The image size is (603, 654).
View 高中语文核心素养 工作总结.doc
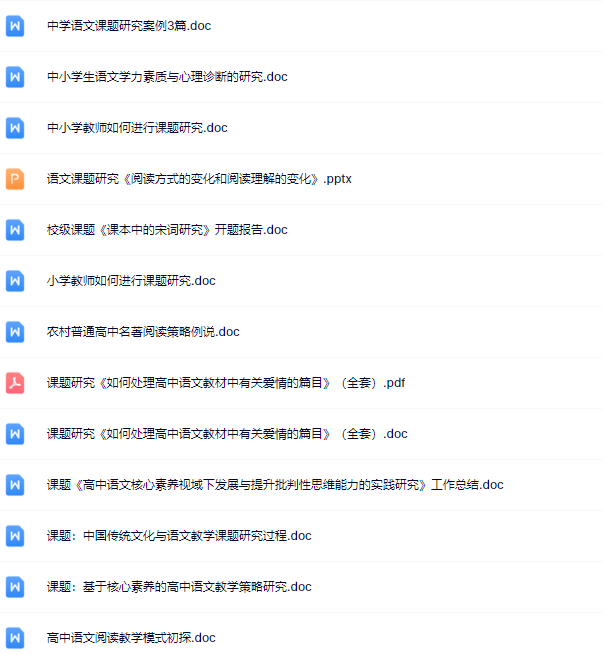click(275, 485)
